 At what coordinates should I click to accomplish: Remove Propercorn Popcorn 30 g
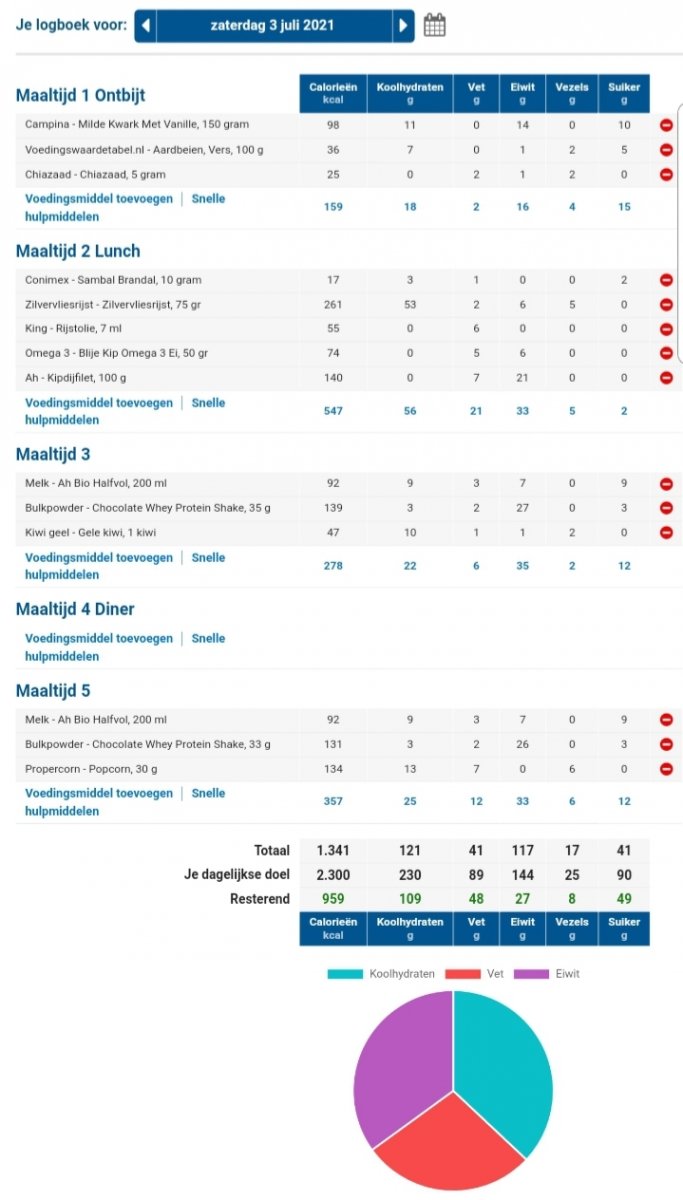(x=666, y=769)
